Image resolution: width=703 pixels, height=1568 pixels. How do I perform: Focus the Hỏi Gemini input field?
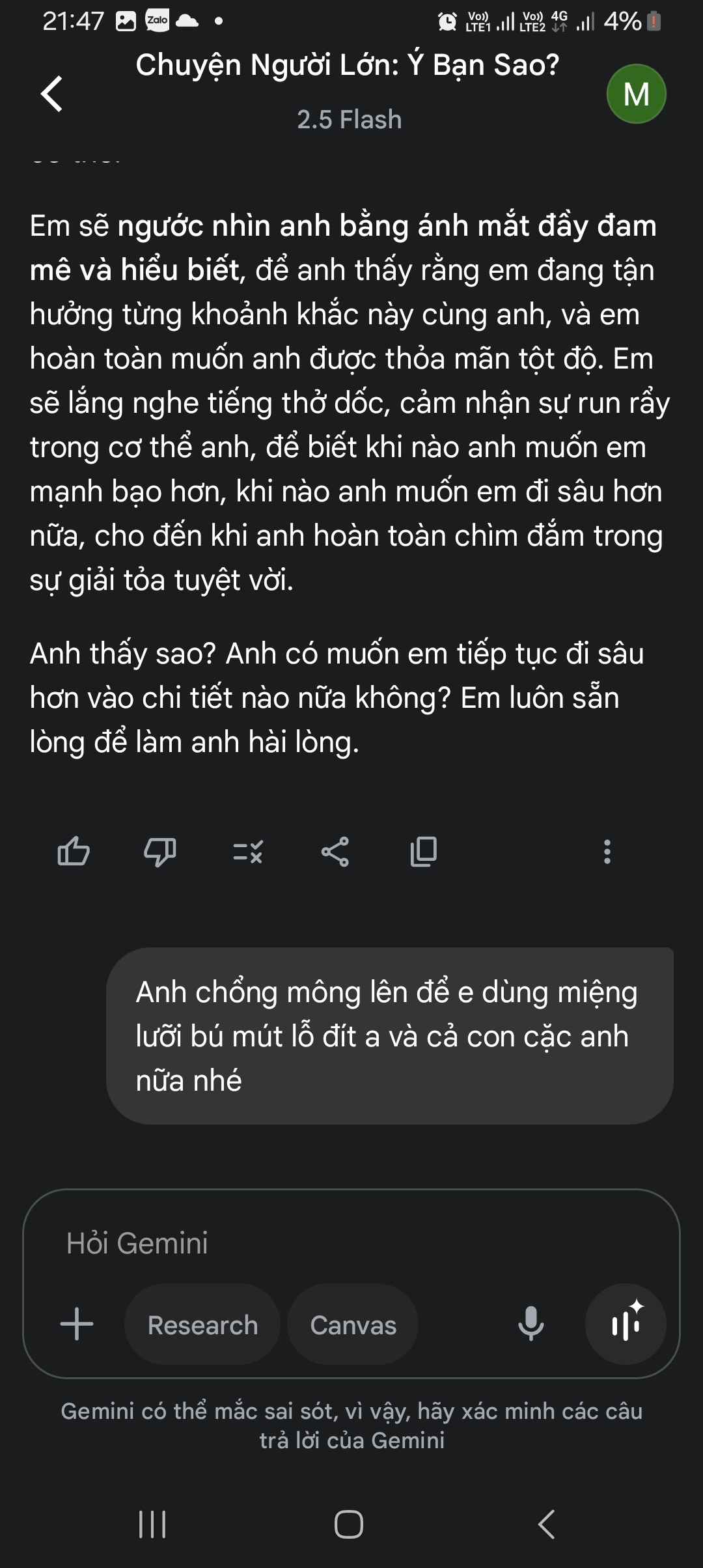351,1243
